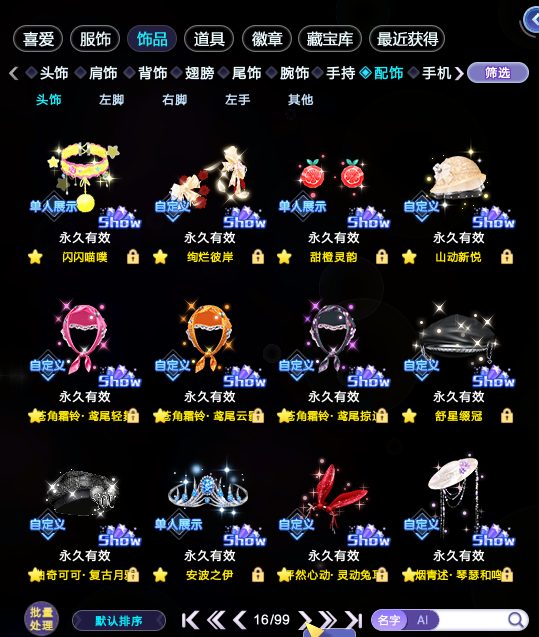
Task: Favorite the 山动新悦 item star
Action: coord(409,257)
